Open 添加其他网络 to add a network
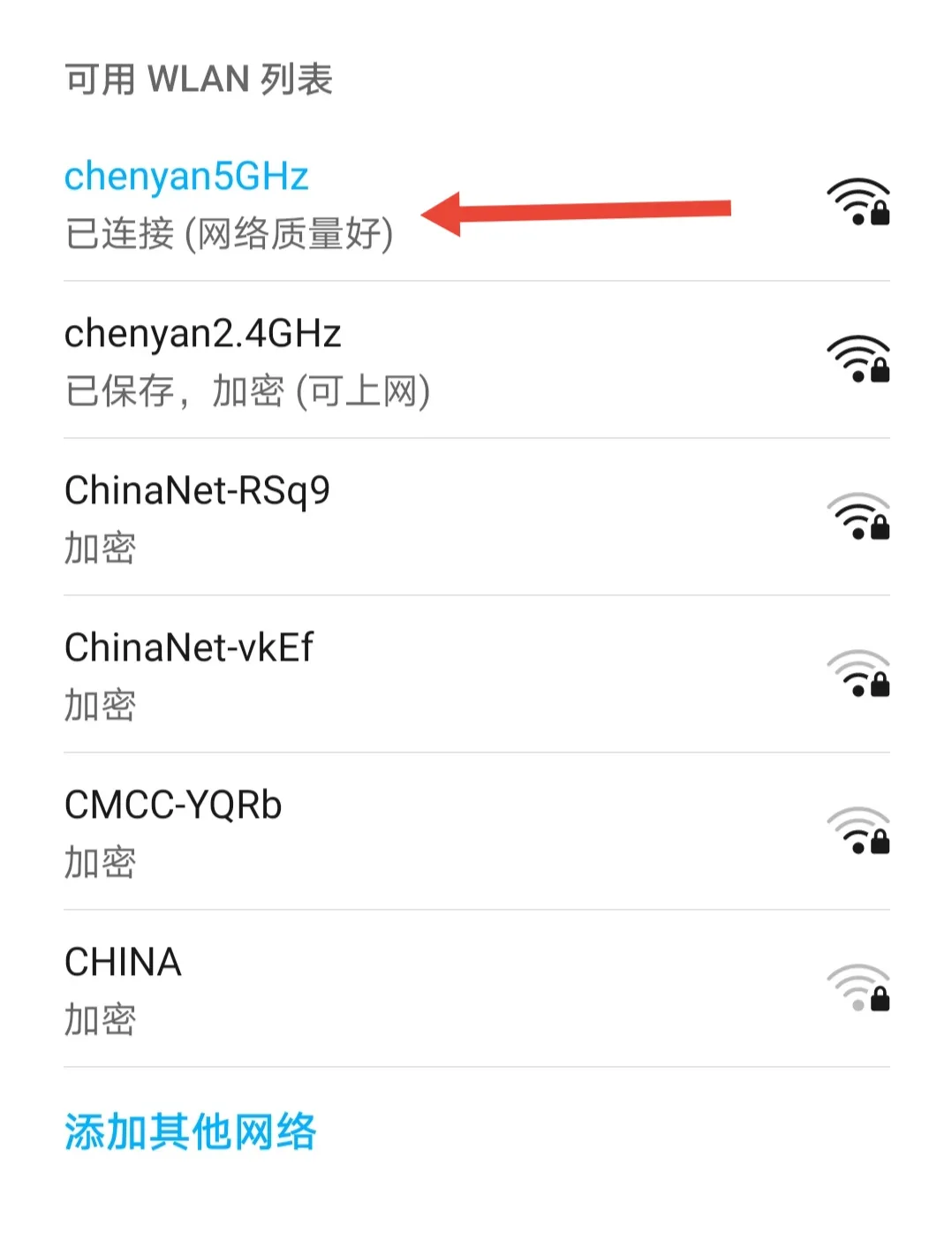Image resolution: width=952 pixels, height=1240 pixels. tap(190, 1131)
